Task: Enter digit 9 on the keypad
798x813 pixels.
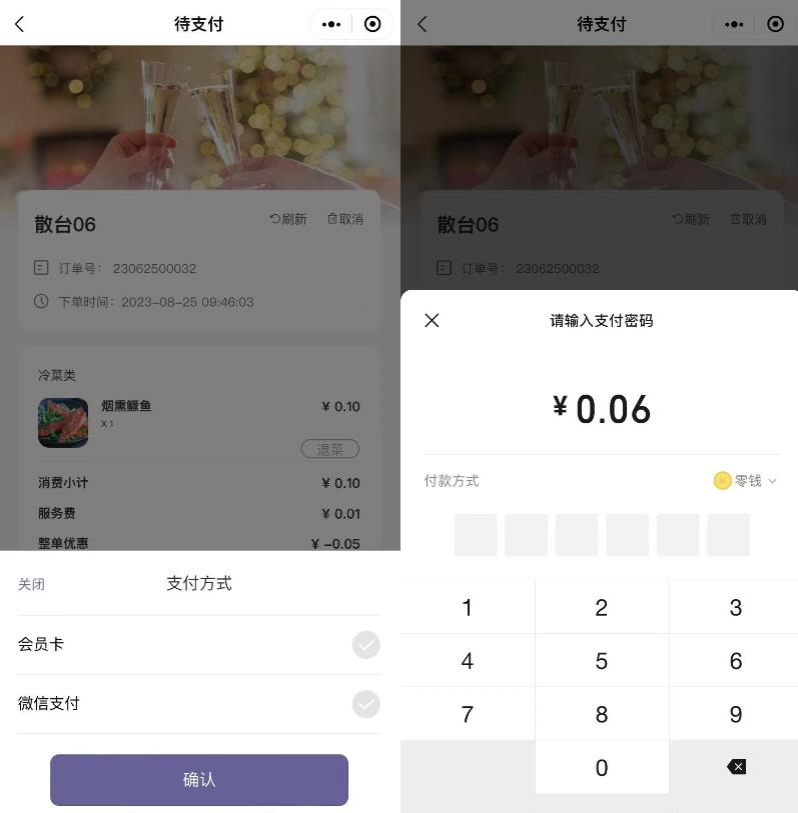Action: tap(735, 714)
